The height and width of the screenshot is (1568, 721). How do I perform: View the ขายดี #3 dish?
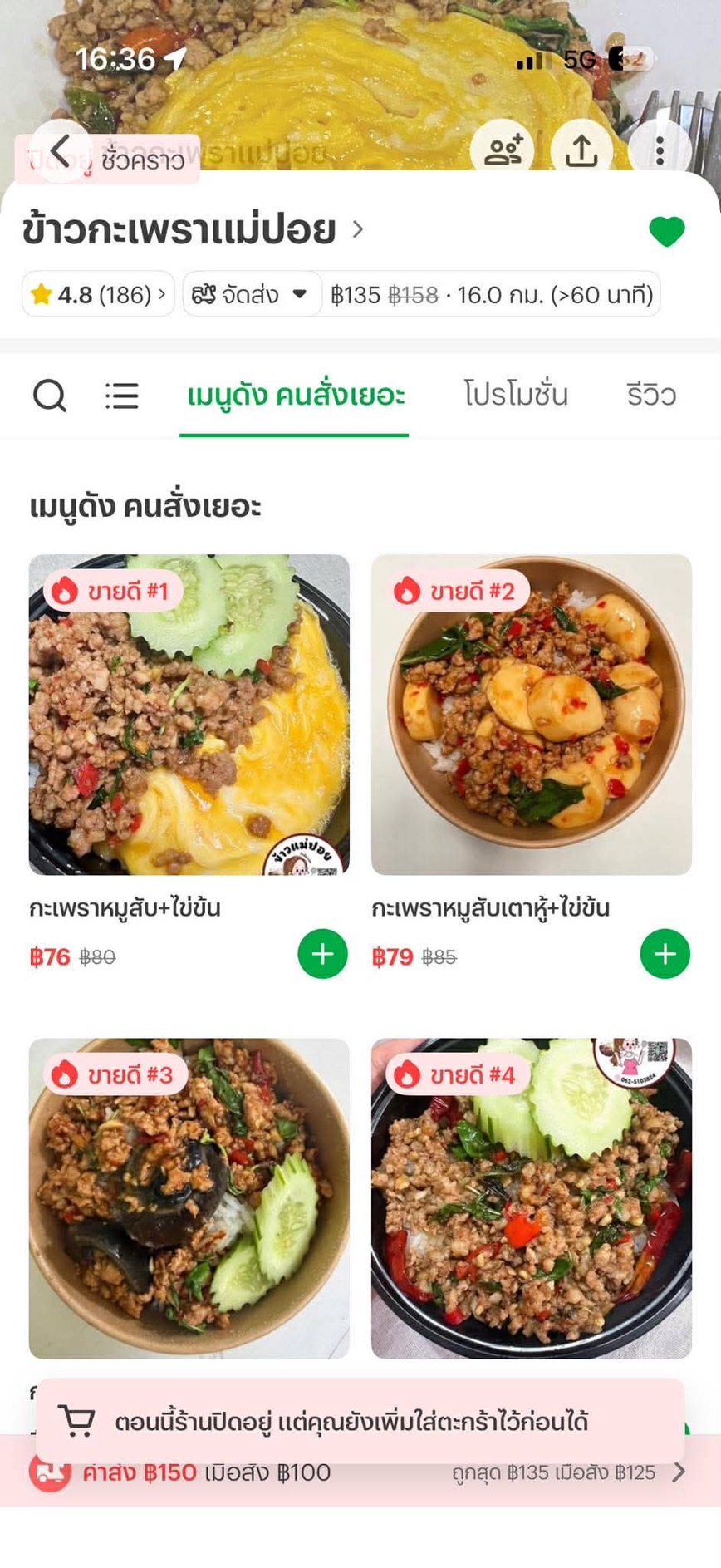(189, 1198)
